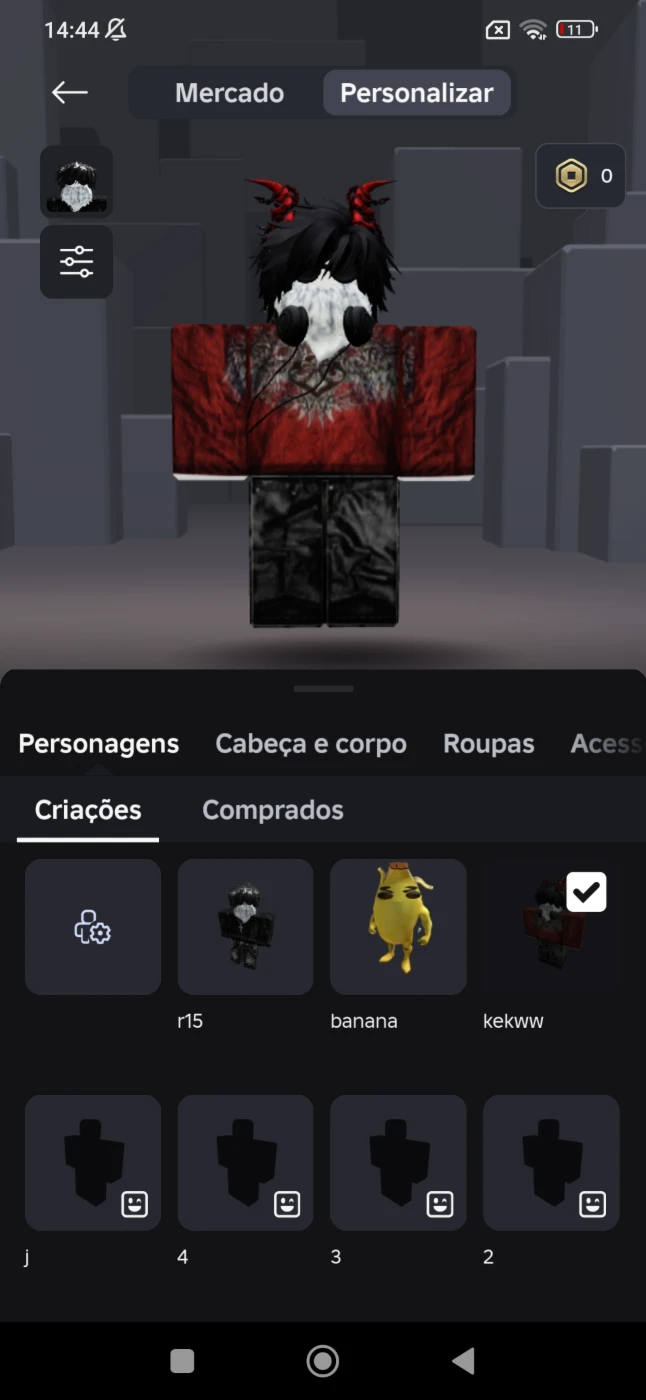Switch to the Mercado tab
This screenshot has width=646, height=1400.
pyautogui.click(x=229, y=93)
